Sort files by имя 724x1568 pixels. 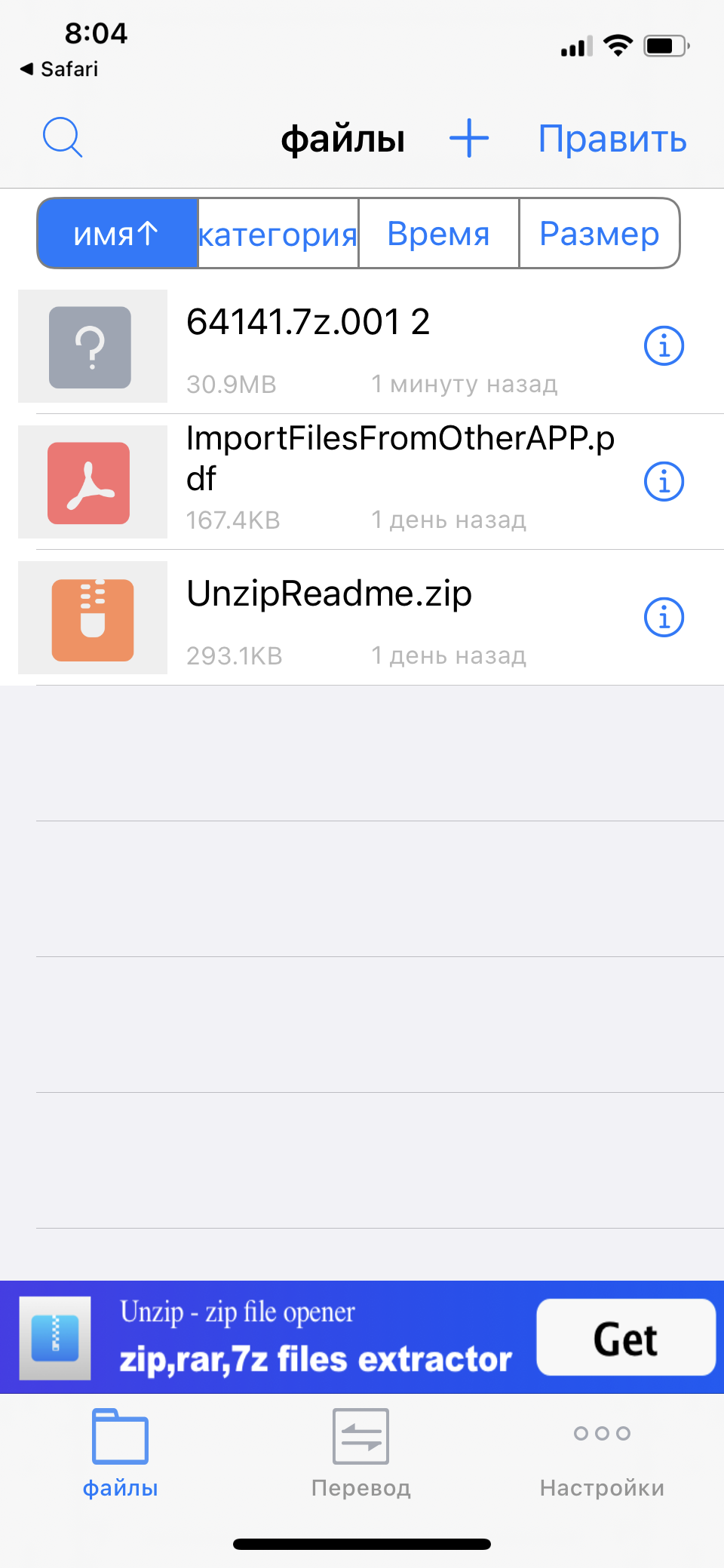tap(118, 233)
